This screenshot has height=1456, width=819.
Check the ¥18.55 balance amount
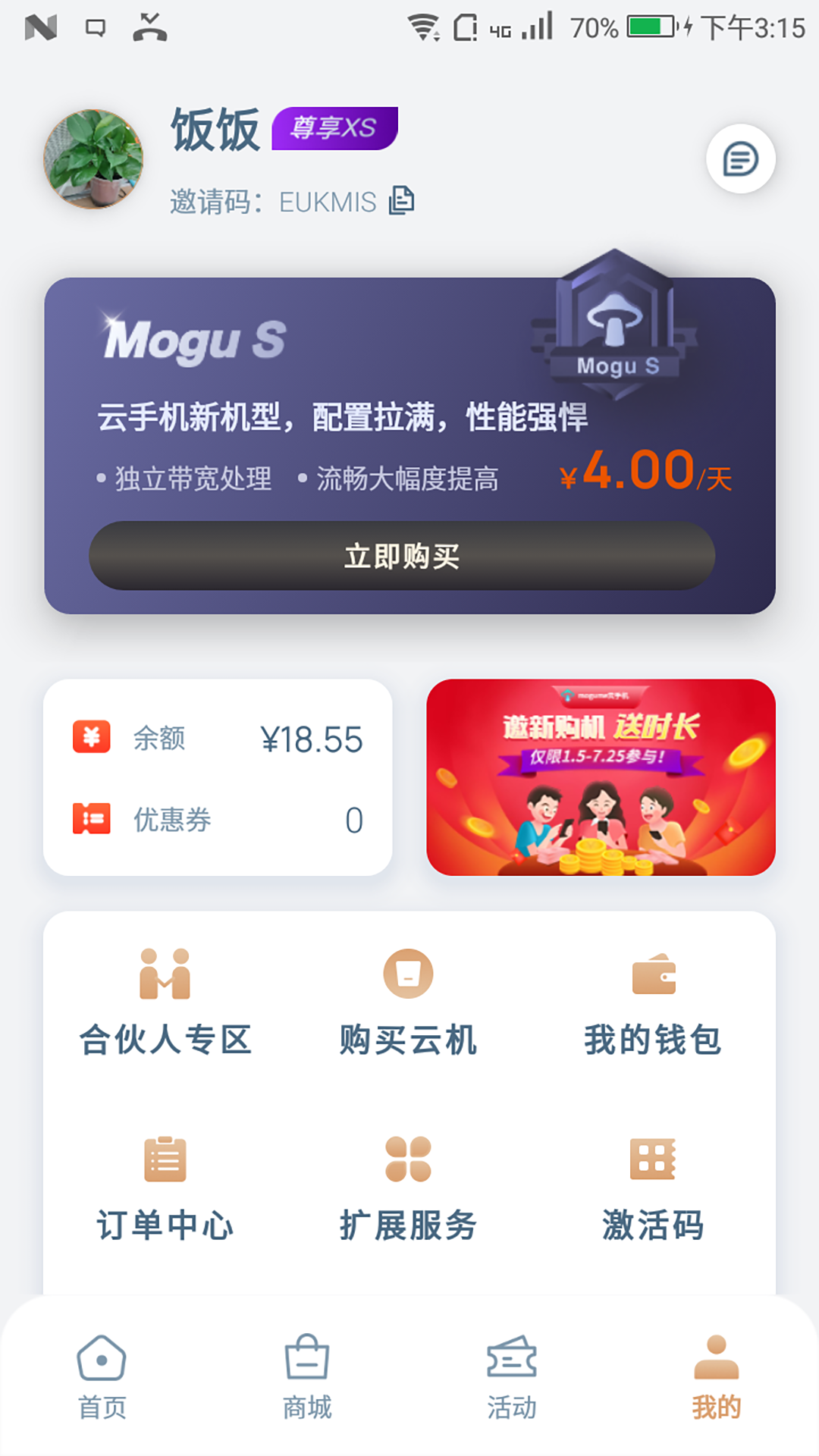coord(312,736)
